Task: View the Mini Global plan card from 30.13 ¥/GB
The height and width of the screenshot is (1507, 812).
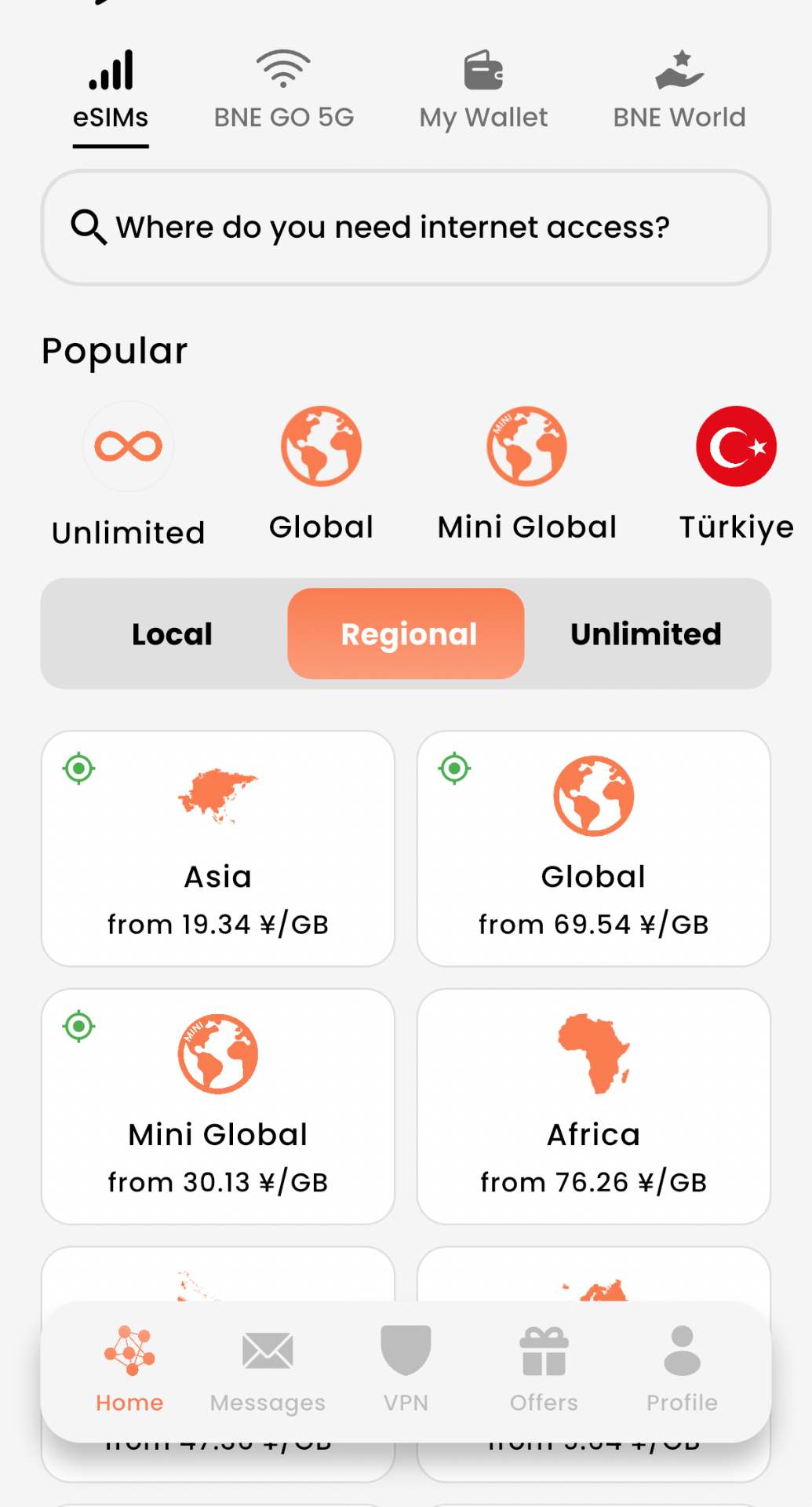Action: 218,1106
